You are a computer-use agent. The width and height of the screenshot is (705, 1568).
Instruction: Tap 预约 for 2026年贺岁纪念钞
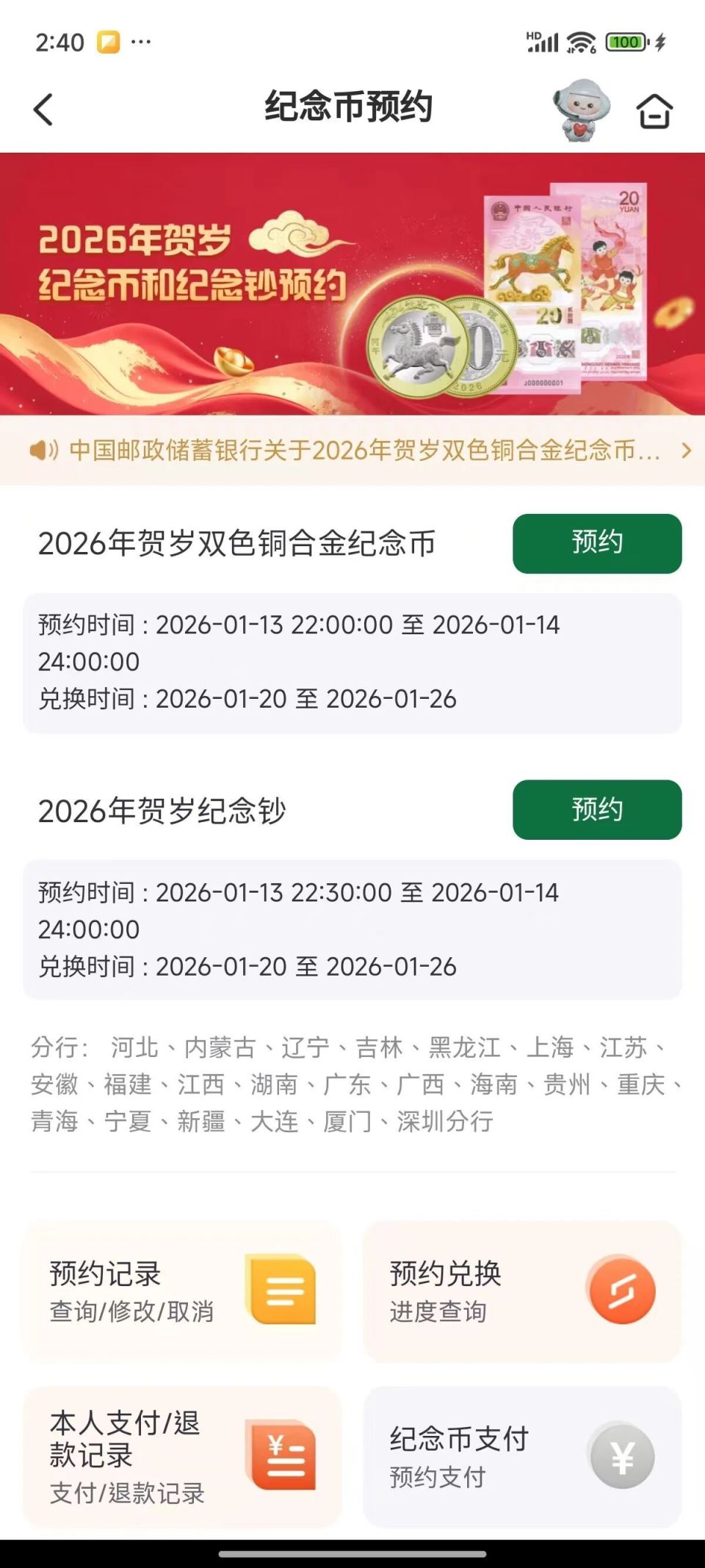tap(596, 810)
